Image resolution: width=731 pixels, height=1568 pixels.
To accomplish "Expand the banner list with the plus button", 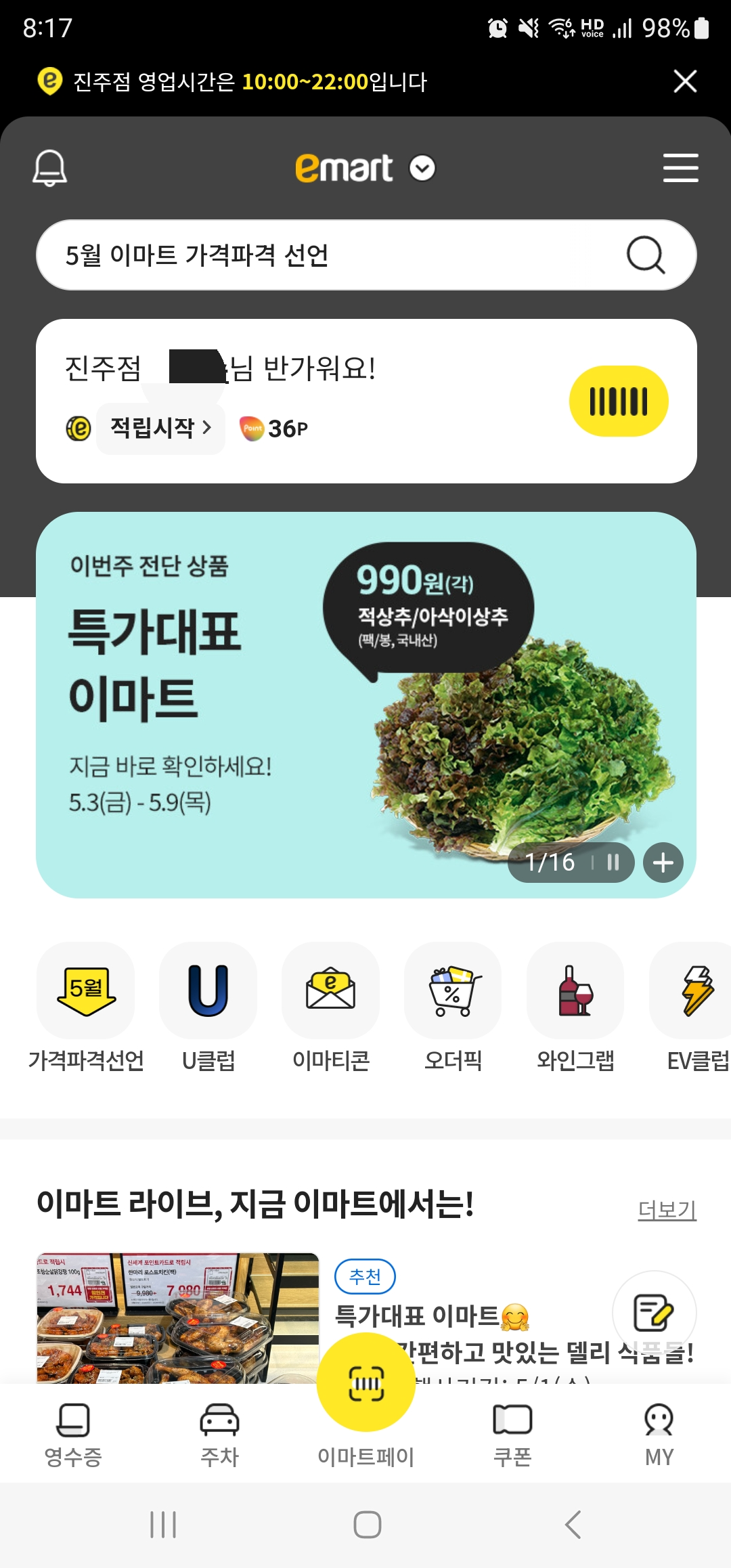I will [x=663, y=862].
